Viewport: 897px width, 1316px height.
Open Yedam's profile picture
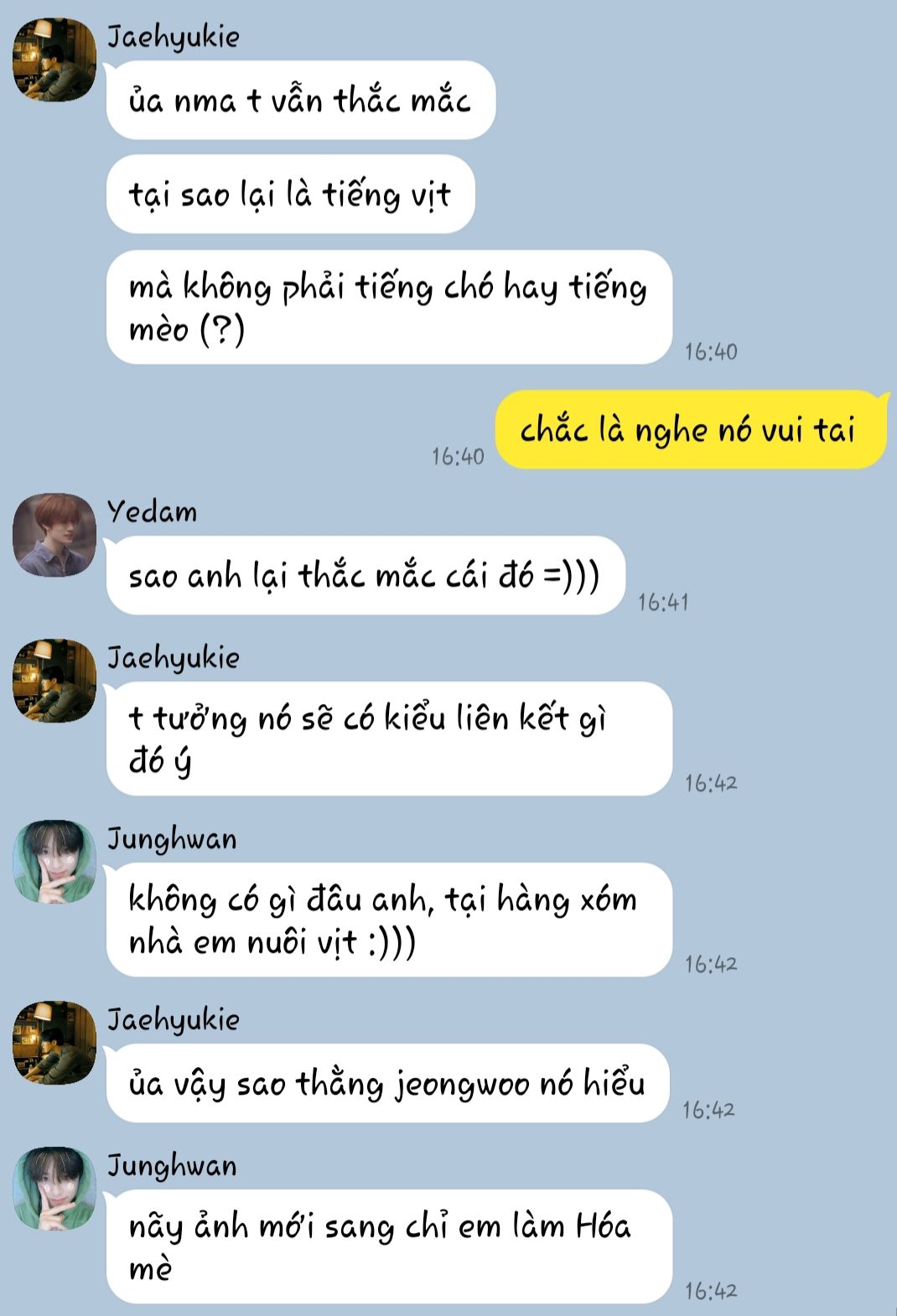(54, 535)
